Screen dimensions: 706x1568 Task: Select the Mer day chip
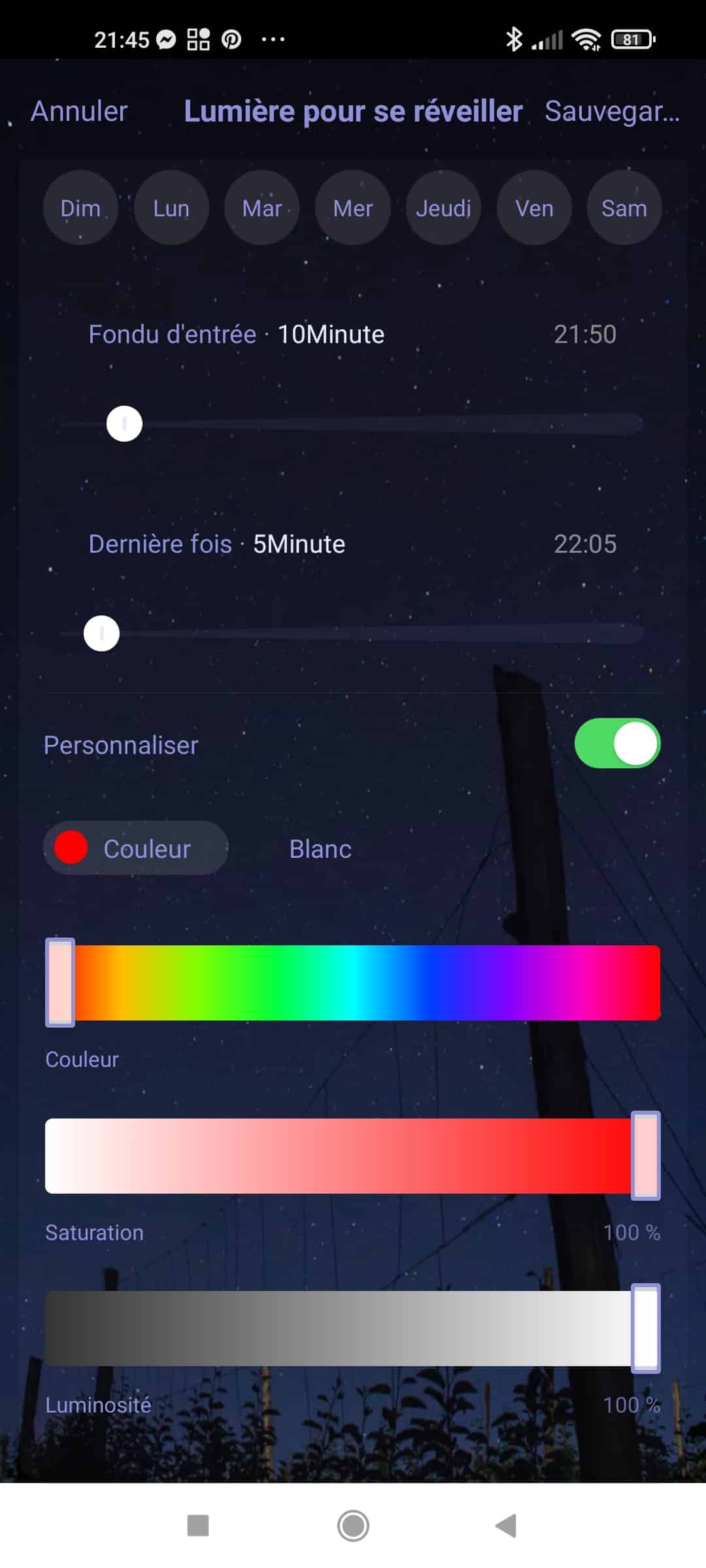(x=352, y=208)
